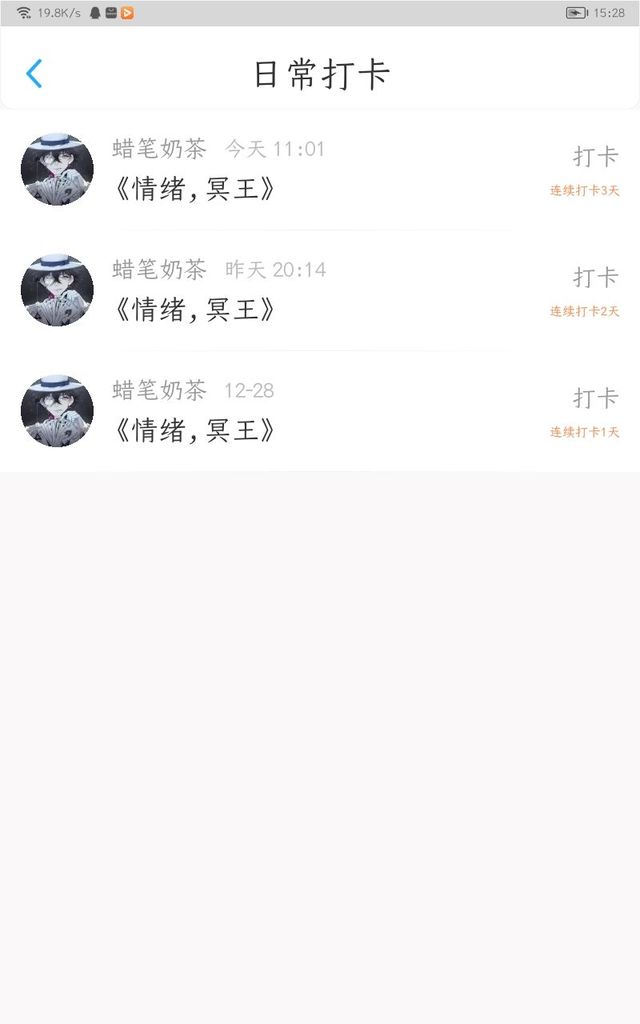
Task: View the avatar on the 昨天 20:14 entry
Action: [57, 290]
